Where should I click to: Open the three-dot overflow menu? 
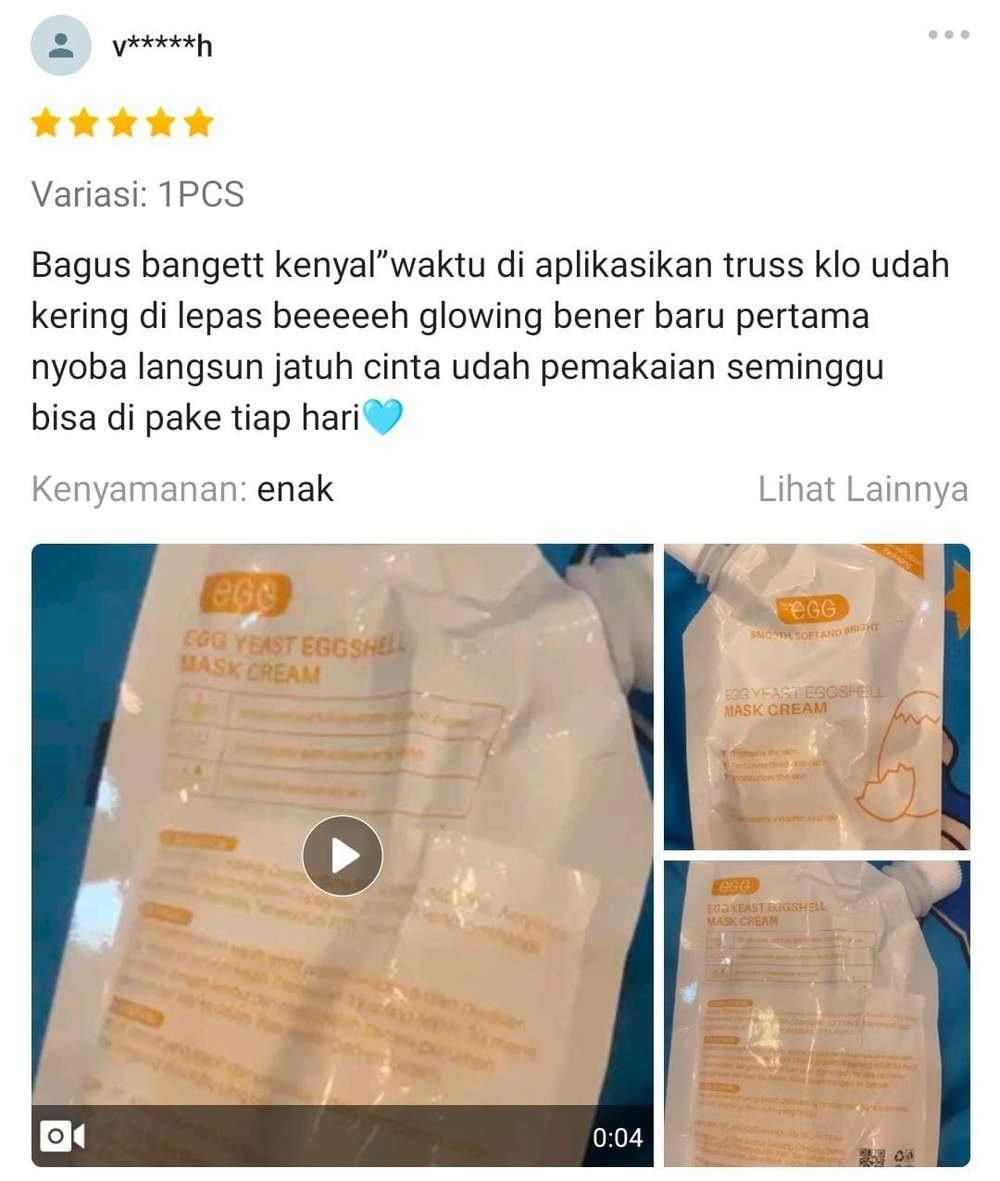(948, 35)
